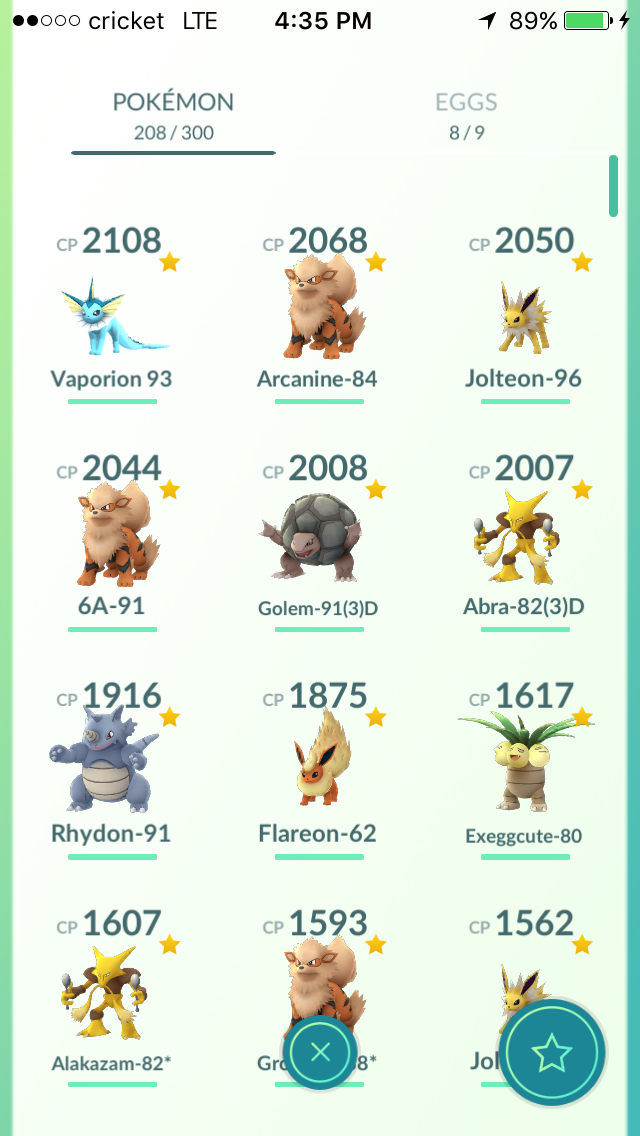Screen dimensions: 640x1136
Task: Open Jolteon-96 with CP 2050
Action: pyautogui.click(x=524, y=320)
